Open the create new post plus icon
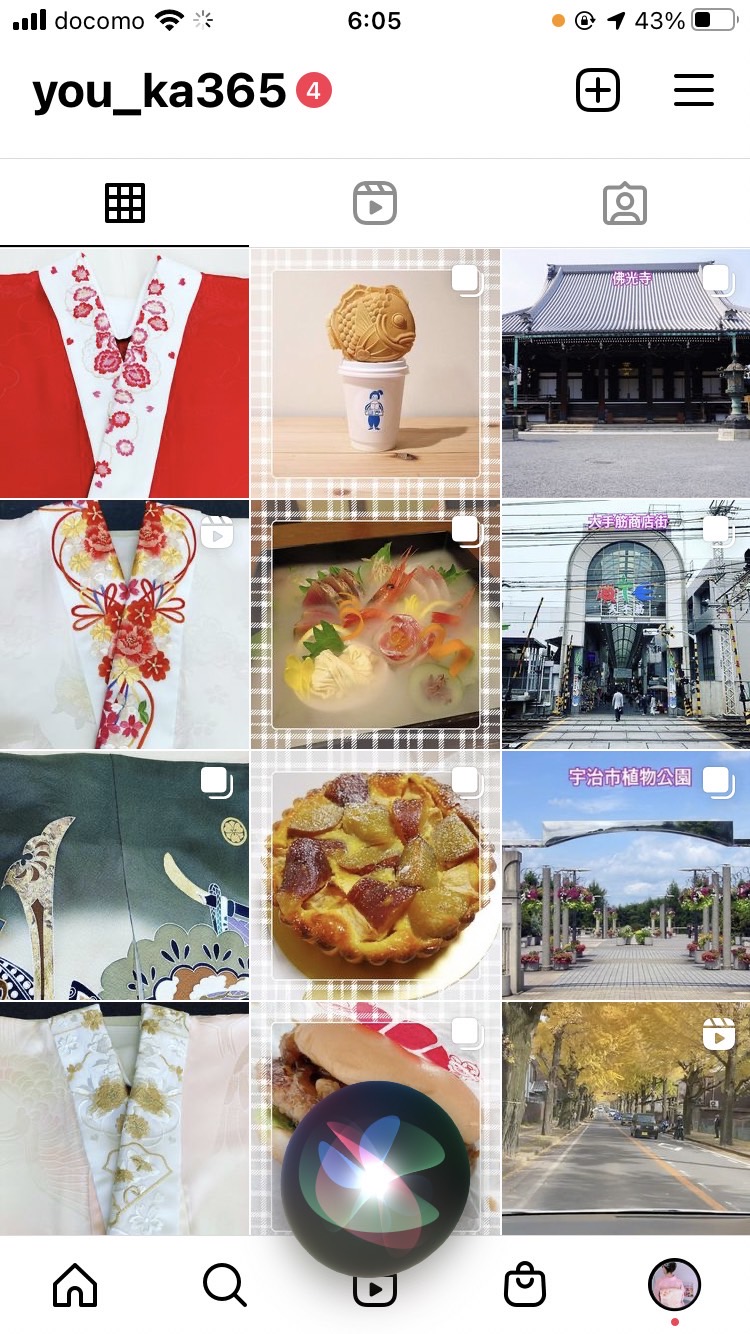Viewport: 750px width, 1334px height. tap(598, 91)
